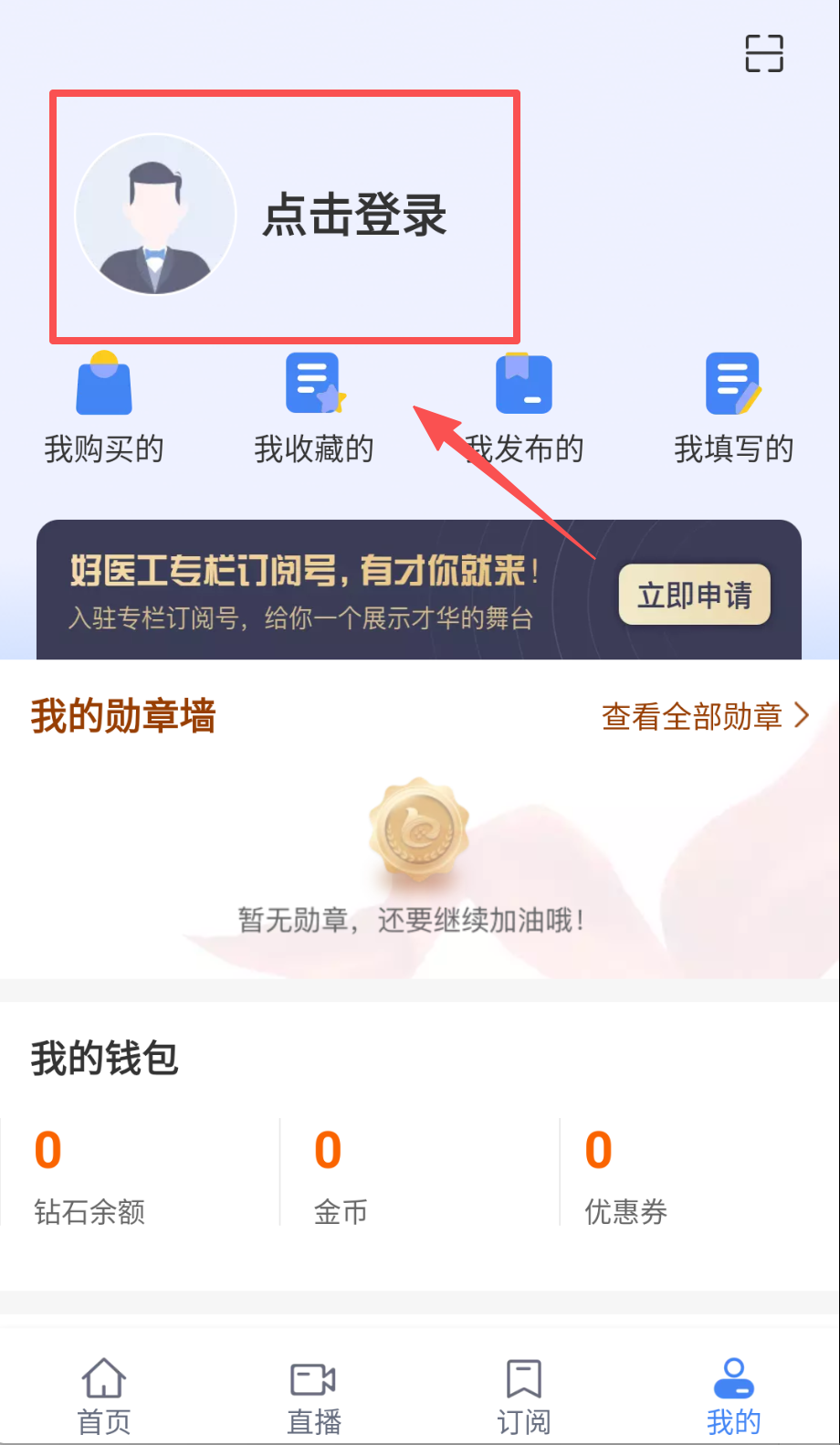
Task: Switch to the 直播 tab
Action: click(x=314, y=1396)
